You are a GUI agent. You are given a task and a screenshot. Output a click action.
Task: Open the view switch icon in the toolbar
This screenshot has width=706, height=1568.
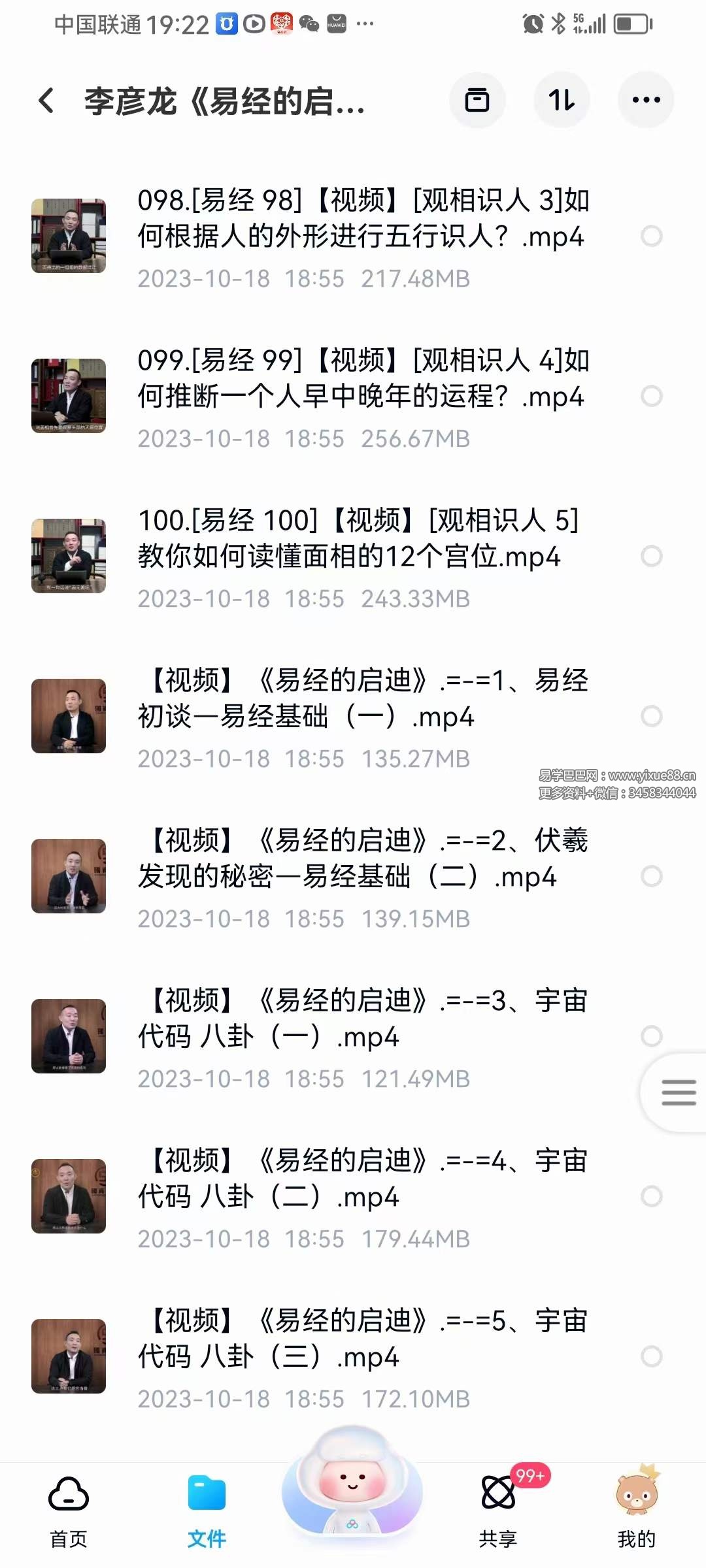pos(477,99)
